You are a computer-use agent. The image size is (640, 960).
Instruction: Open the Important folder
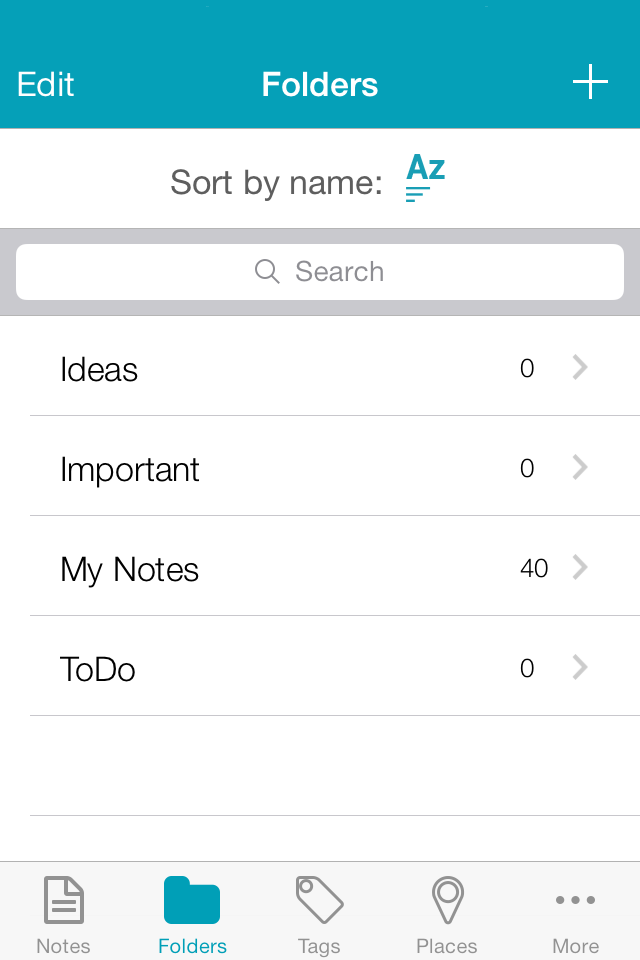[x=320, y=468]
